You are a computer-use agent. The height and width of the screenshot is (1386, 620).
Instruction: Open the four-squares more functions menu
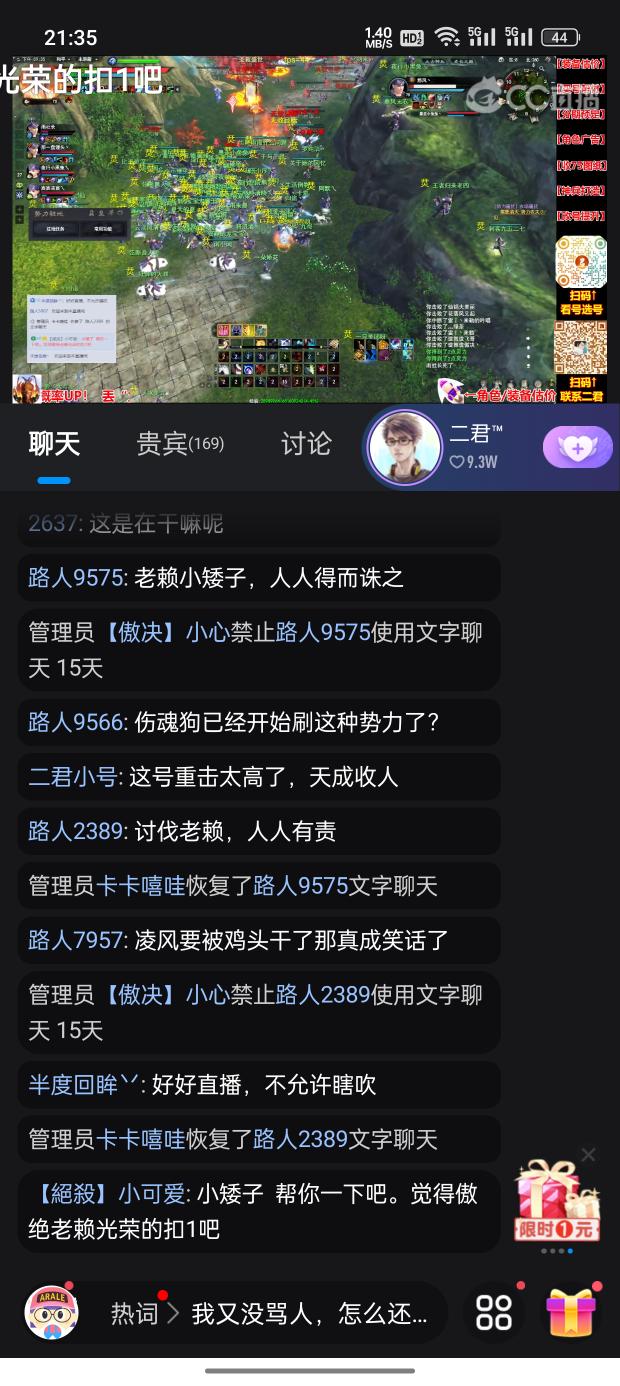[494, 1312]
